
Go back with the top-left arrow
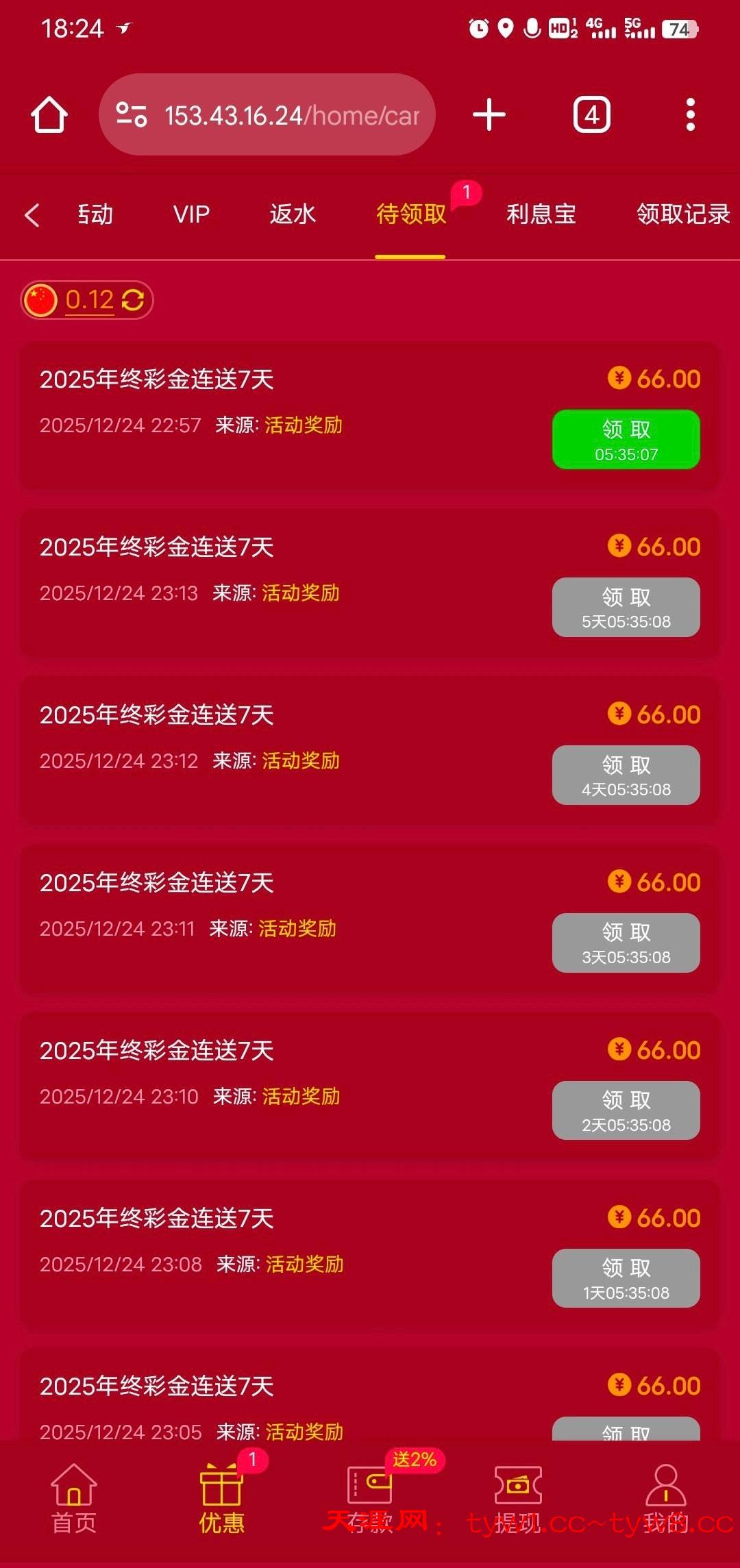(x=32, y=214)
